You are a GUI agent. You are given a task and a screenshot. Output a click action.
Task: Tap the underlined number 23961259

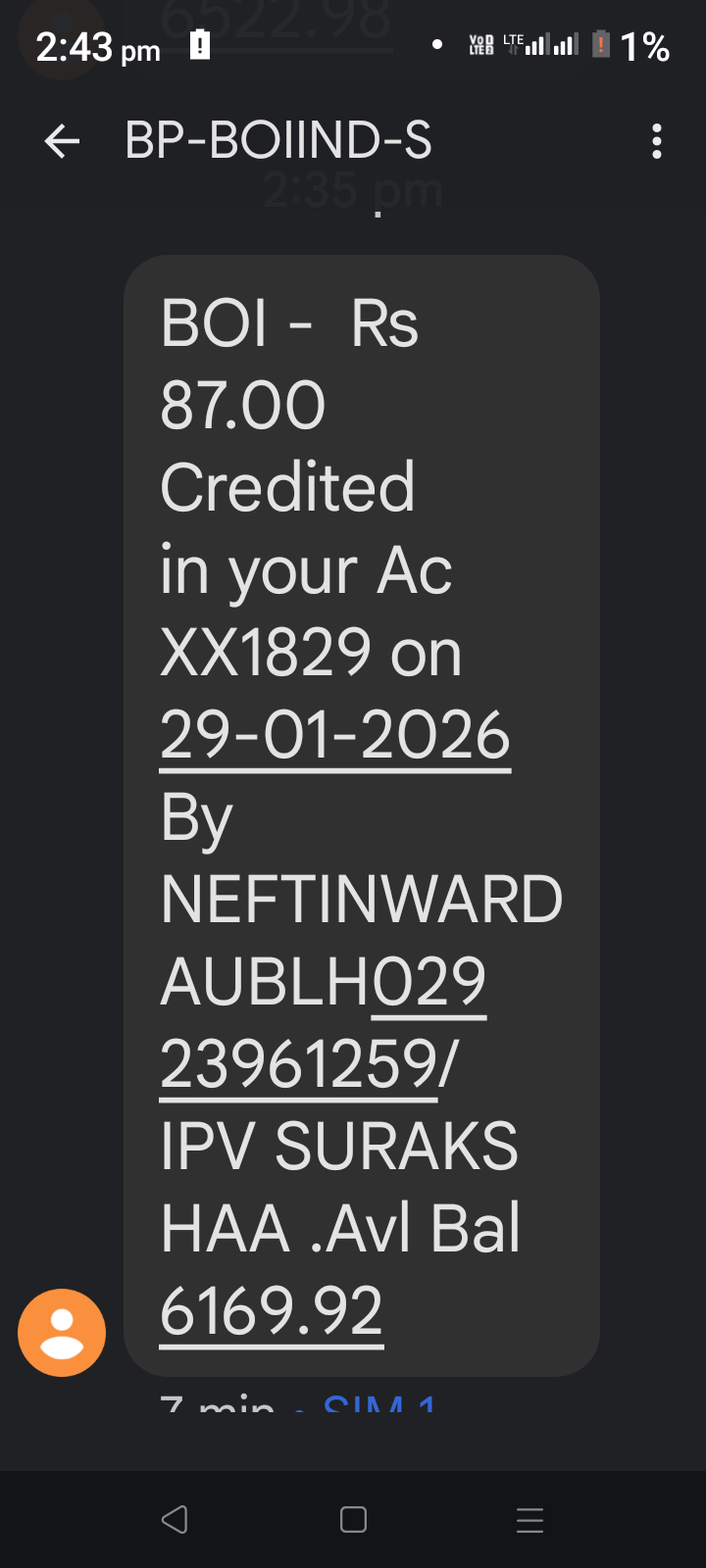coord(299,1064)
